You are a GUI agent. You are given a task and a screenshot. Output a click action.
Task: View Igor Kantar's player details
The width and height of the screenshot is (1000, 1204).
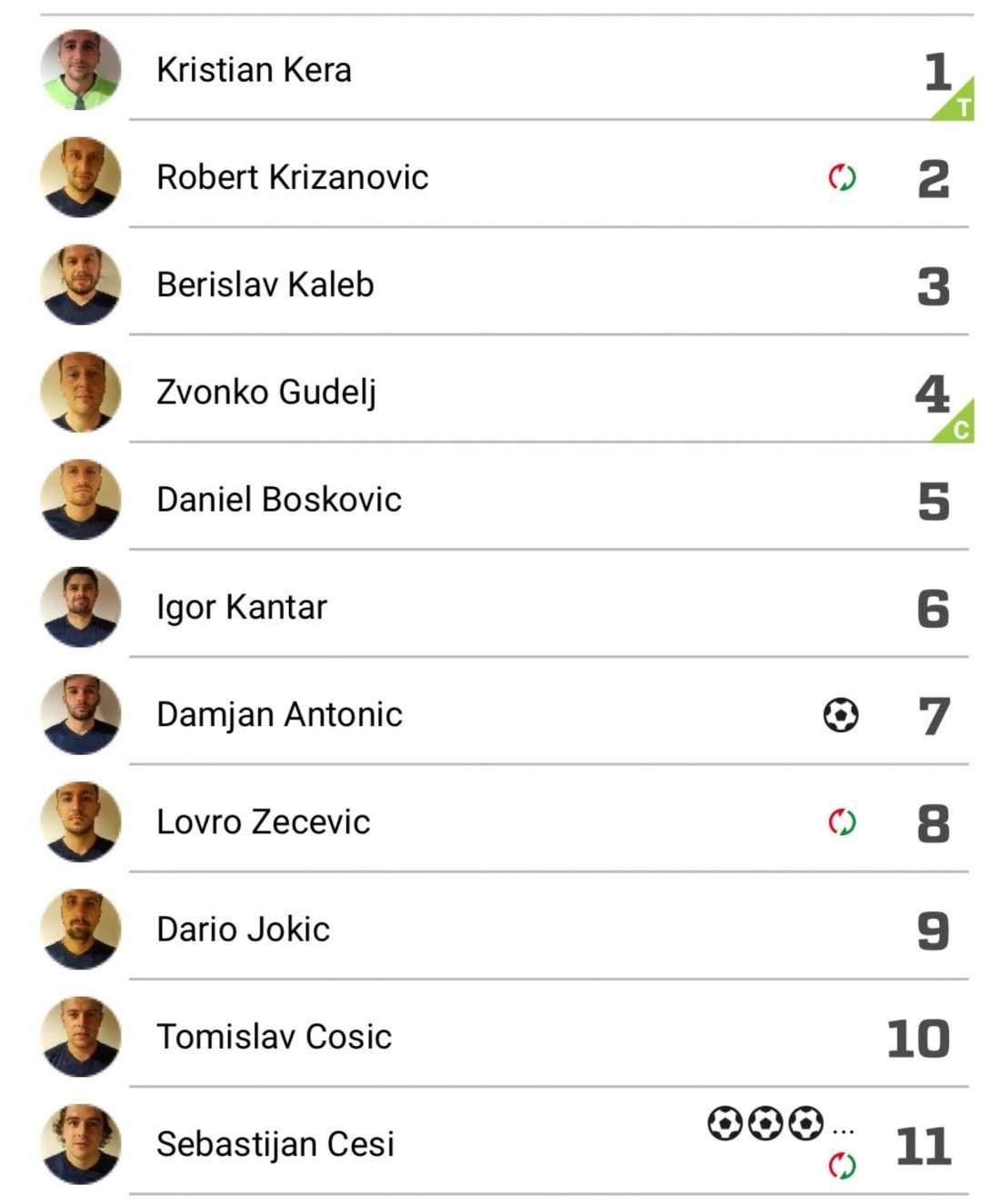506,606
